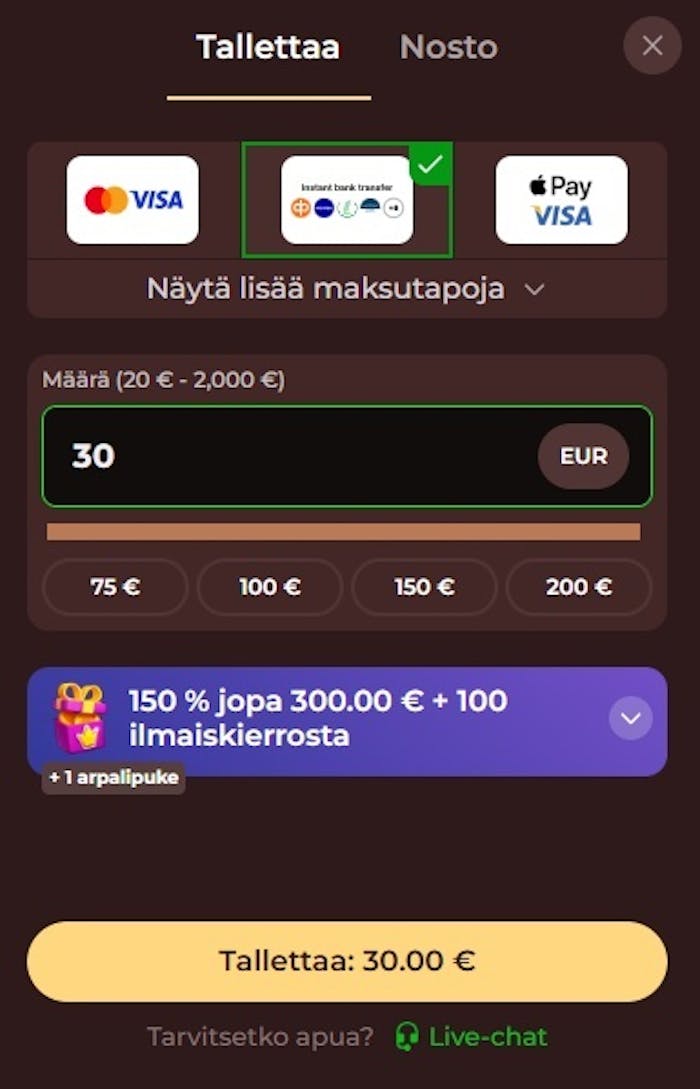Choose the 150 € amount chip
This screenshot has width=700, height=1089.
[x=424, y=587]
